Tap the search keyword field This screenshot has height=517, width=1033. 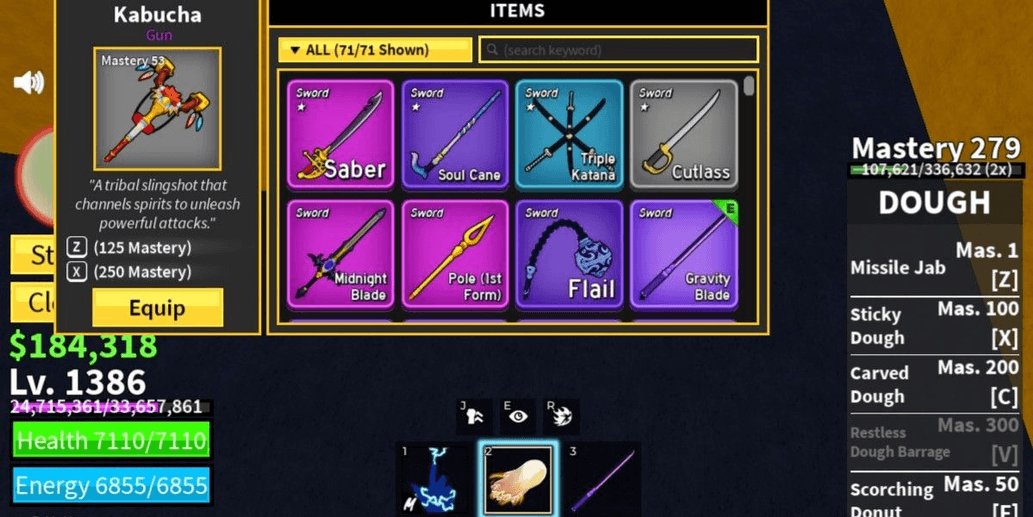point(618,50)
